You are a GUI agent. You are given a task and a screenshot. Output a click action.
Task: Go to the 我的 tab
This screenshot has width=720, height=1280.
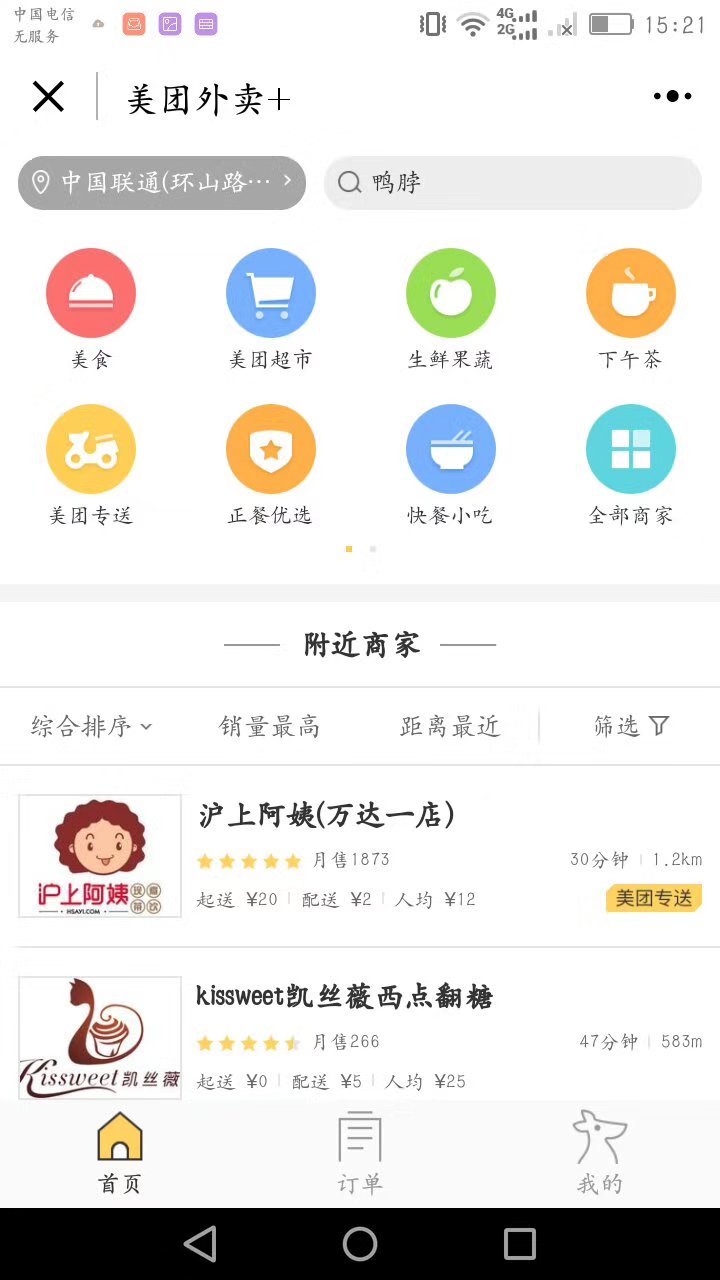coord(600,1153)
